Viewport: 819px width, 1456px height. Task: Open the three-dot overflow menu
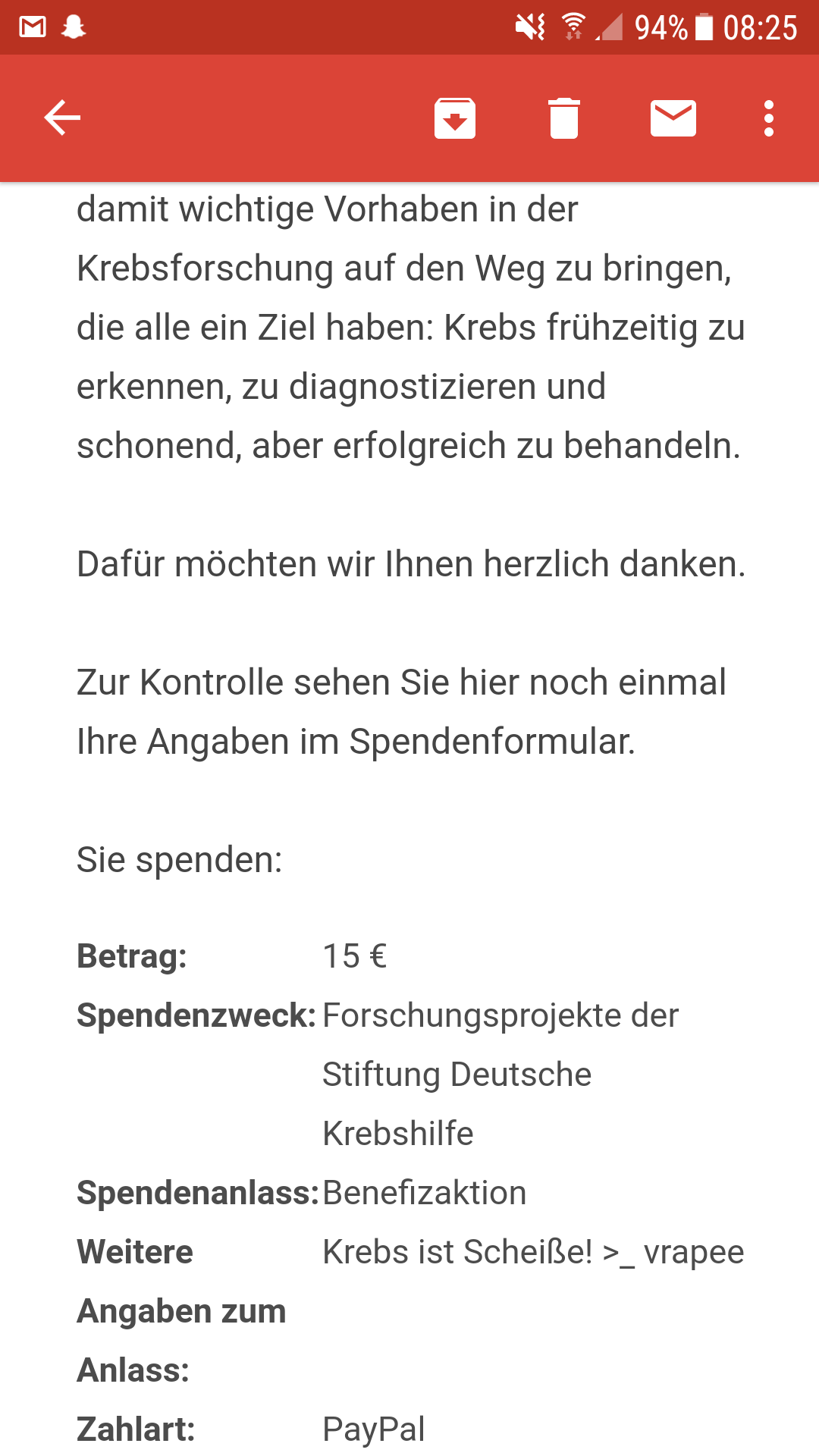coord(769,118)
